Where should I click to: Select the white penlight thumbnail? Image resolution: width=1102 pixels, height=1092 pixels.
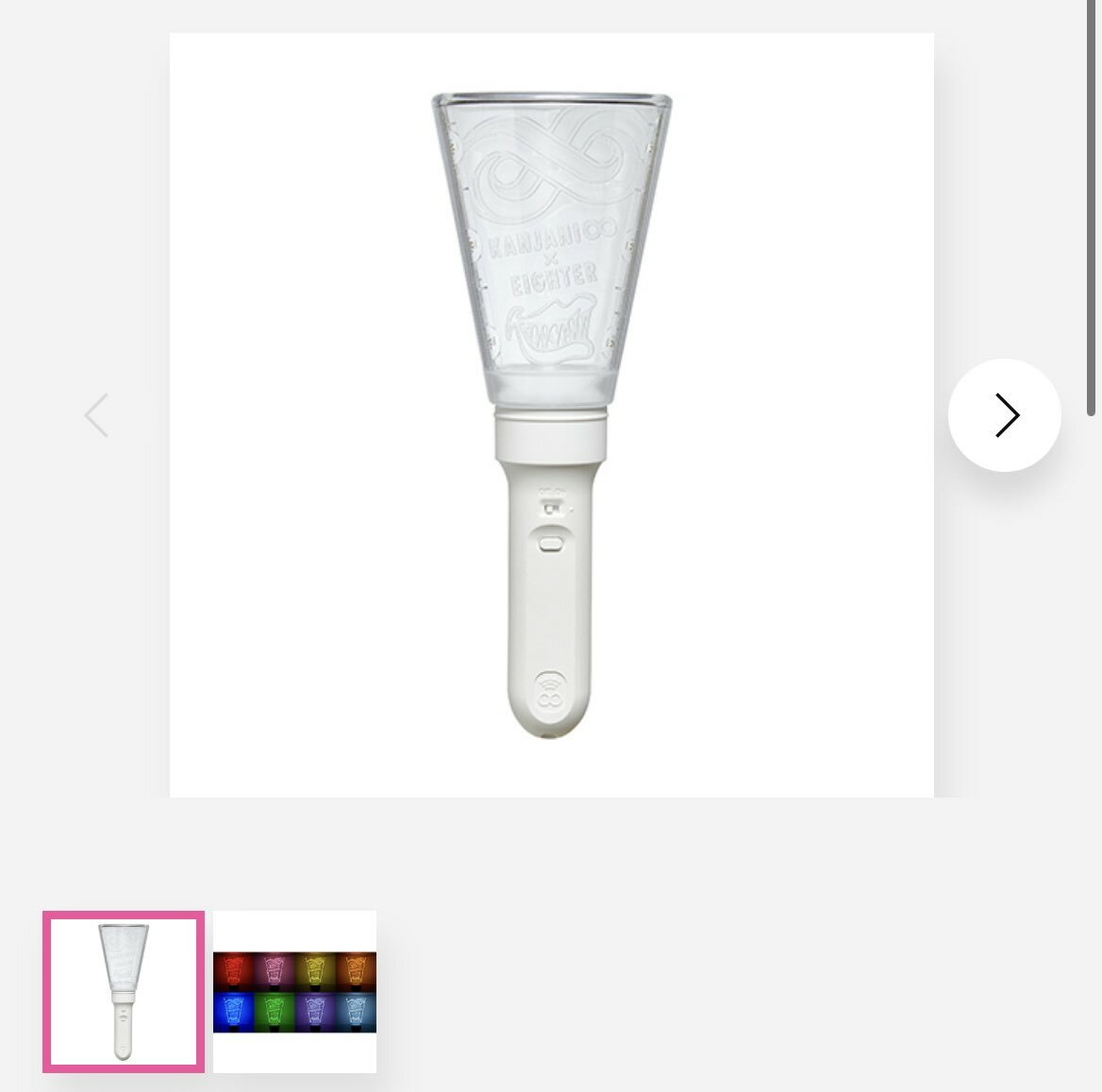(124, 991)
